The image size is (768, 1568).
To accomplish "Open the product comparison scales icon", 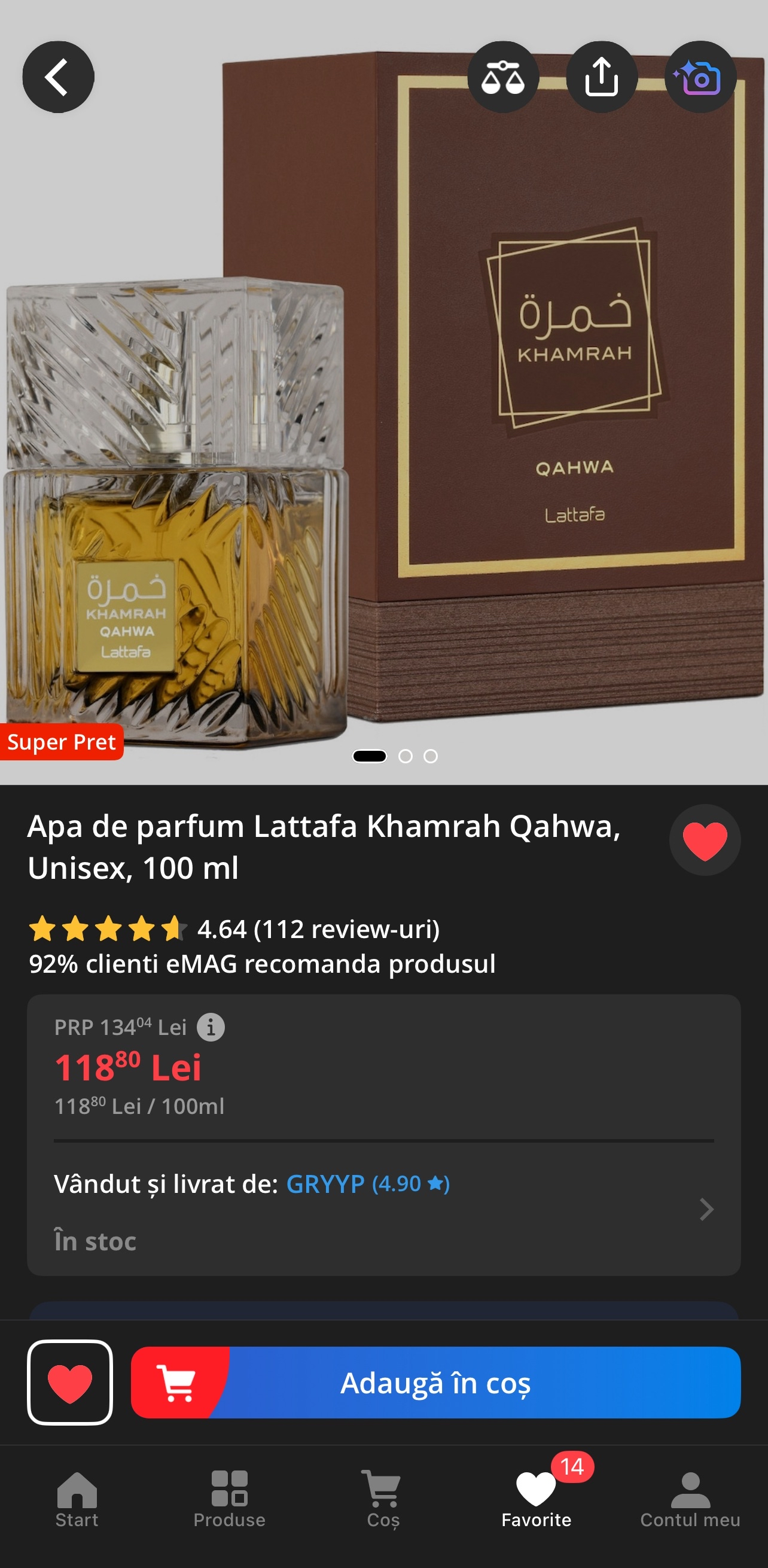I will [503, 77].
